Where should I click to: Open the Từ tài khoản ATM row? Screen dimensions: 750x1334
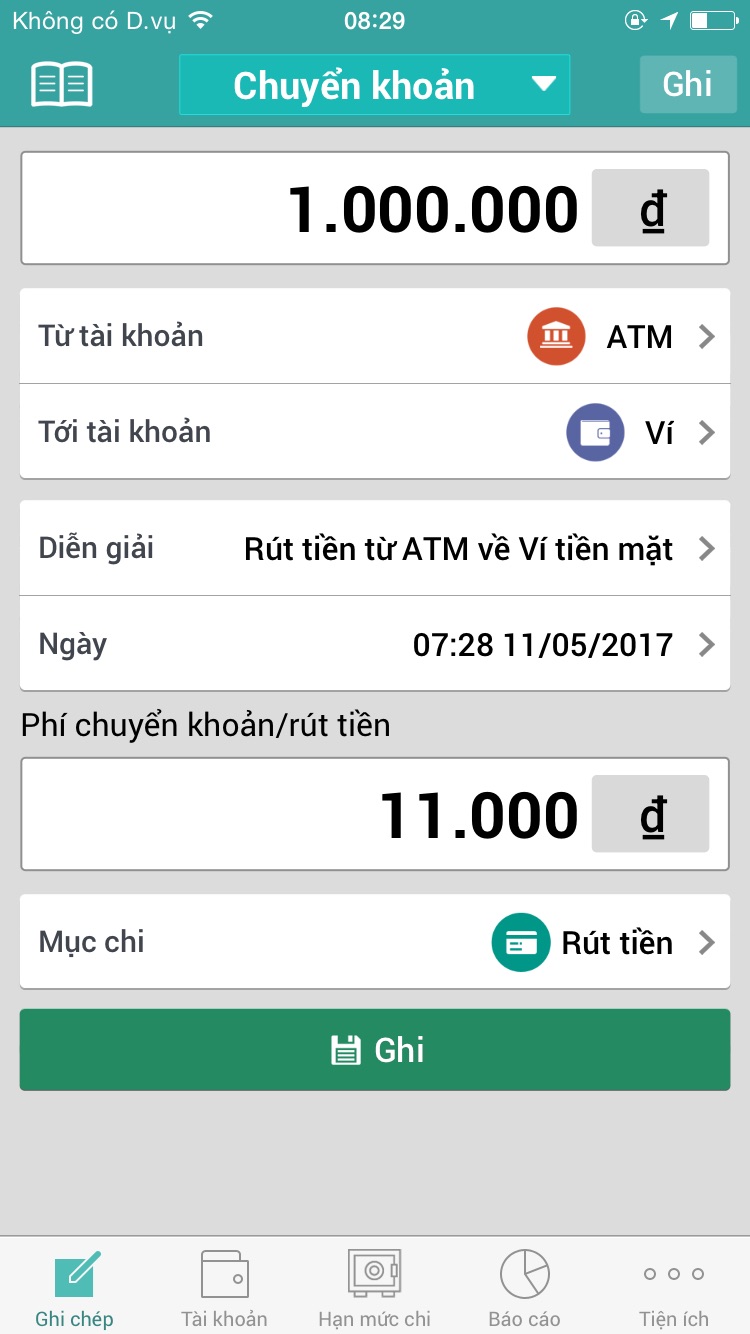(x=375, y=336)
